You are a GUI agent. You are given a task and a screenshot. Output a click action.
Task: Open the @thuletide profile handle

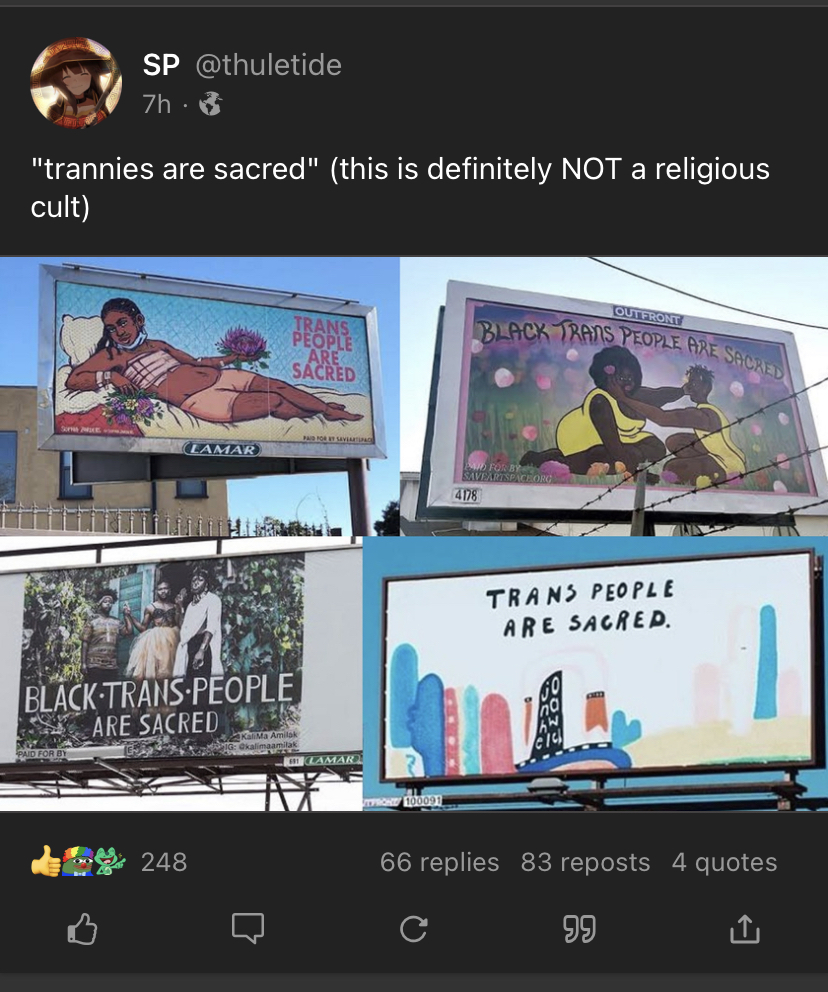tap(269, 65)
